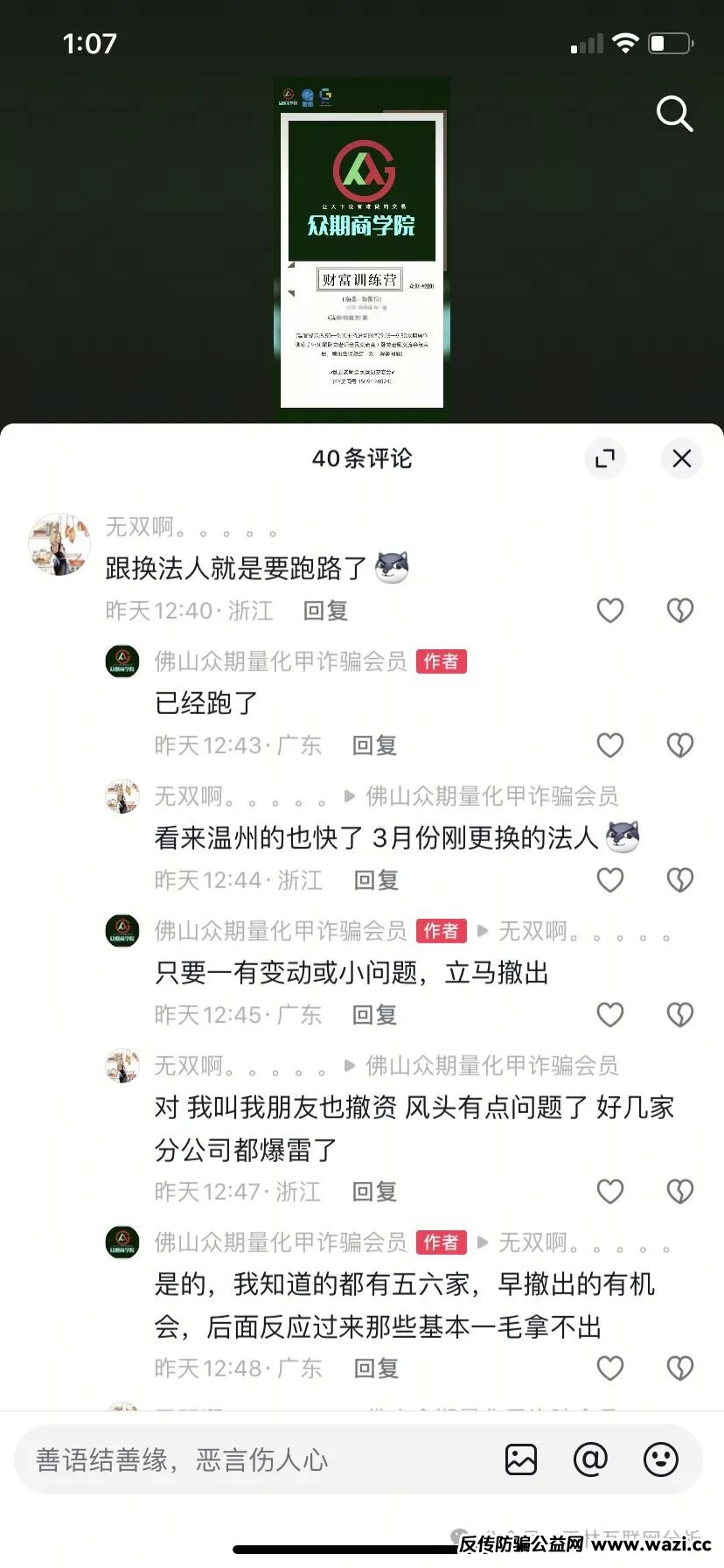This screenshot has width=724, height=1568.
Task: Reply to the comment '只要一有变动或小问题，立马撤出'
Action: [x=374, y=1015]
